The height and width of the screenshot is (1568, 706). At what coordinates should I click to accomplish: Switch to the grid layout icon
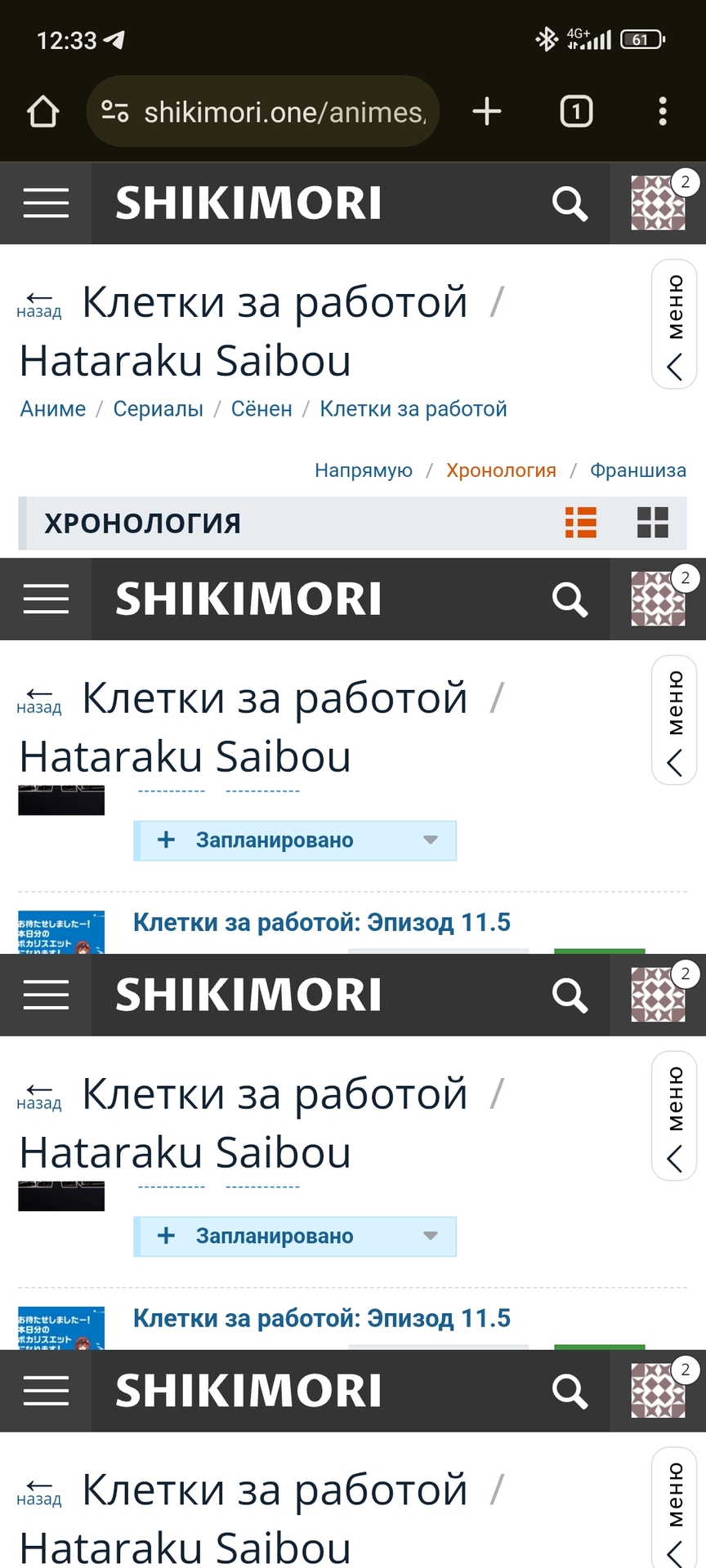tap(653, 523)
